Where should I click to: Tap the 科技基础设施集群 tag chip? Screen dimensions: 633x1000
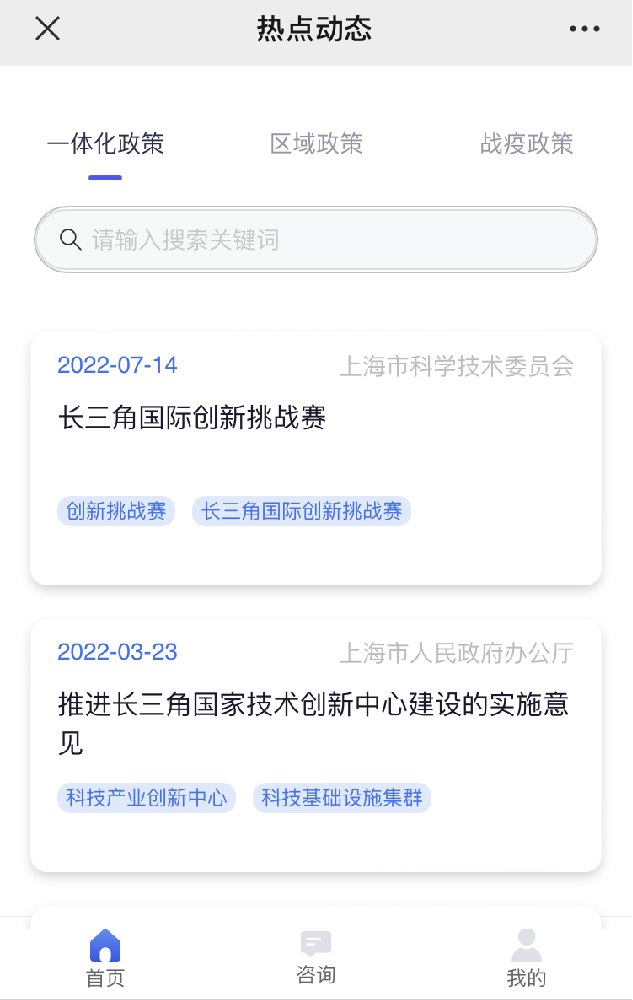coord(341,798)
